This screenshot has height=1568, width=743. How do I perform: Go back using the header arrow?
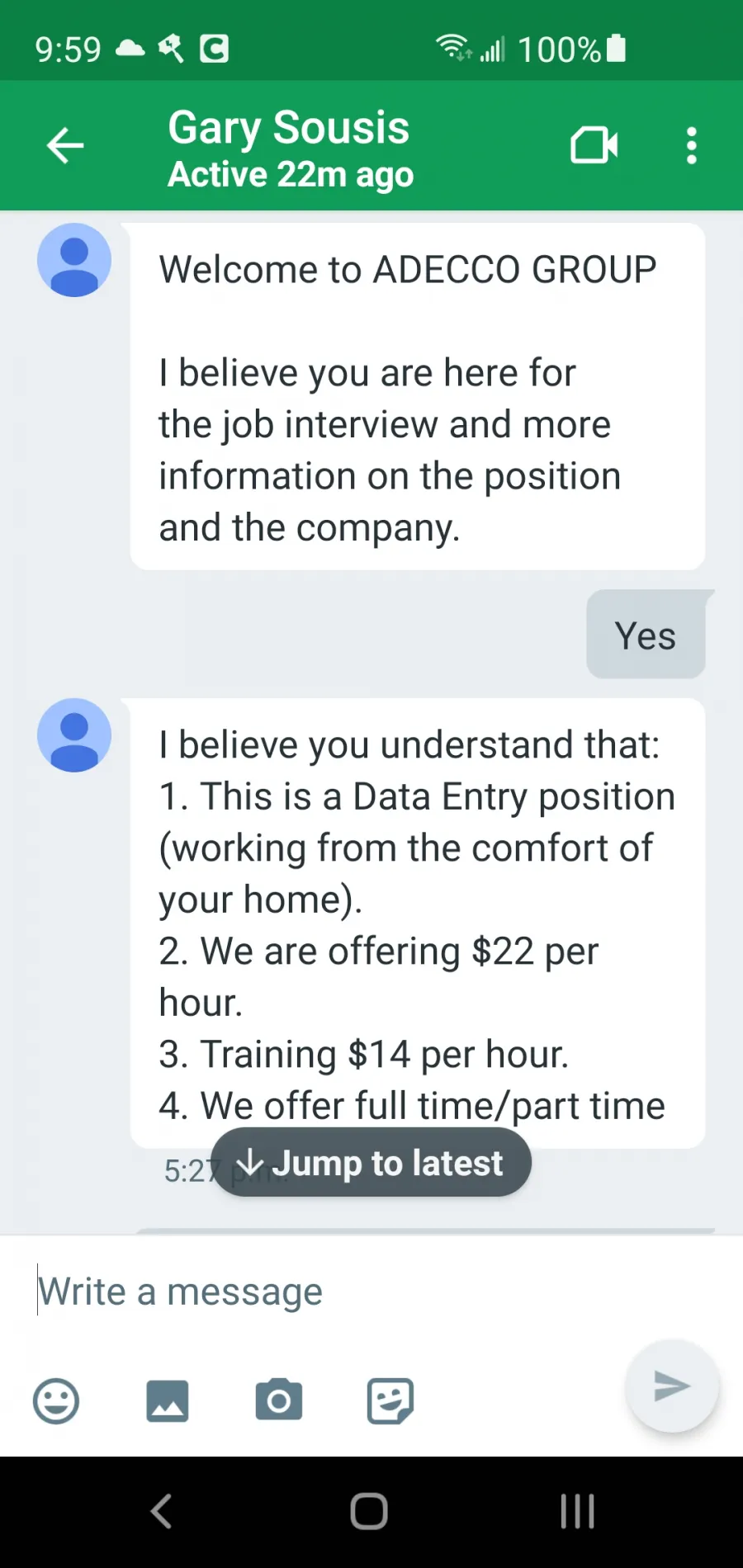(x=65, y=146)
